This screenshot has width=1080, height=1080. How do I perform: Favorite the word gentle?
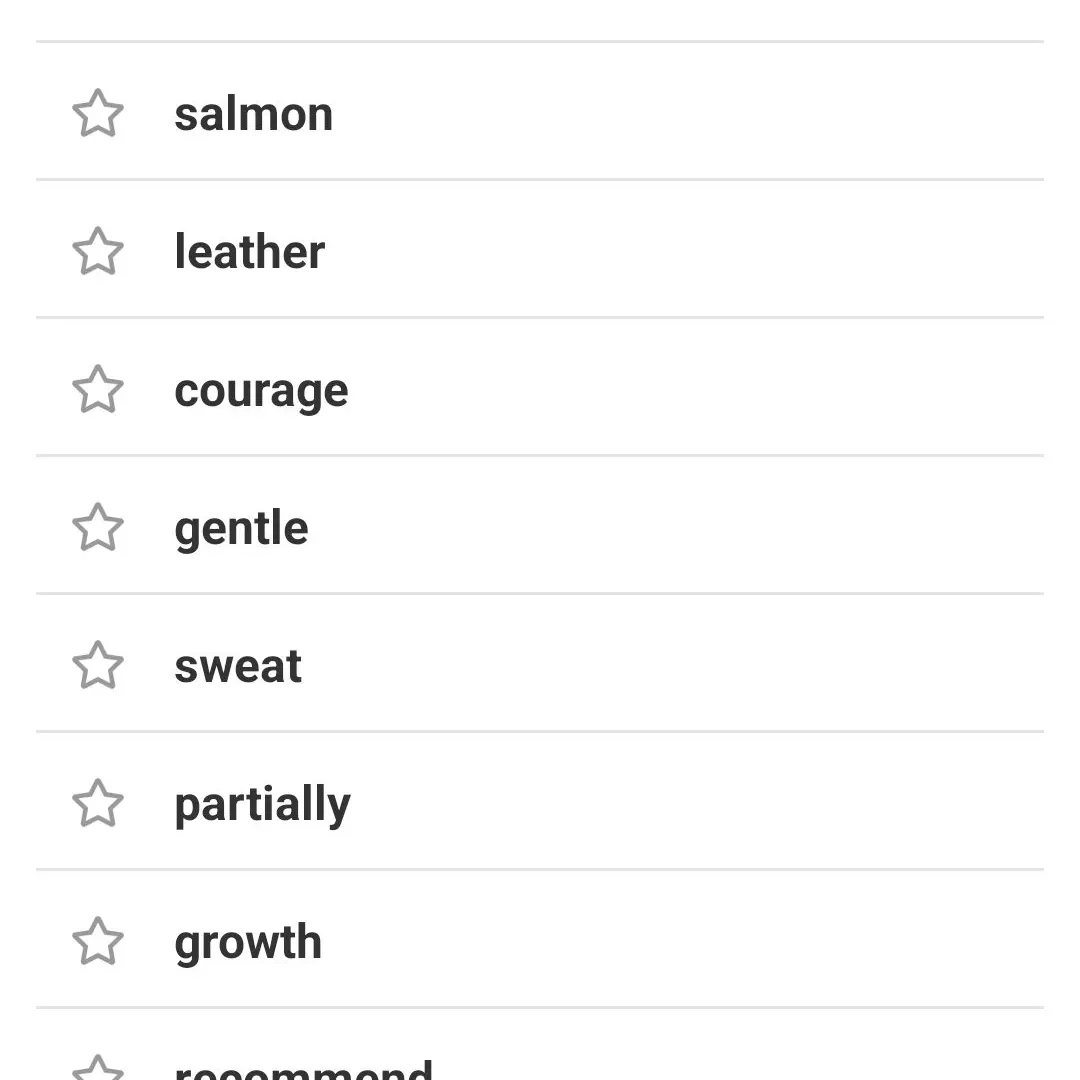click(x=98, y=527)
